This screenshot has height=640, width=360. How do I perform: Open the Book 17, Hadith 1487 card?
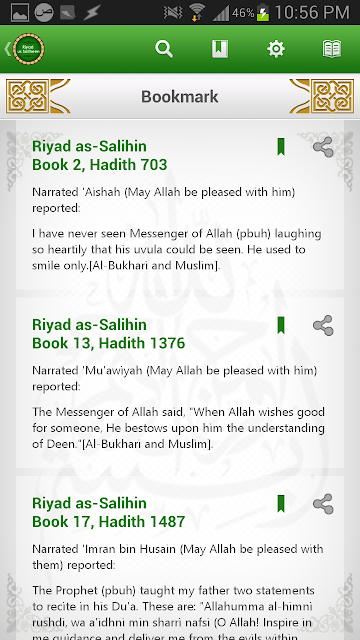tap(180, 558)
